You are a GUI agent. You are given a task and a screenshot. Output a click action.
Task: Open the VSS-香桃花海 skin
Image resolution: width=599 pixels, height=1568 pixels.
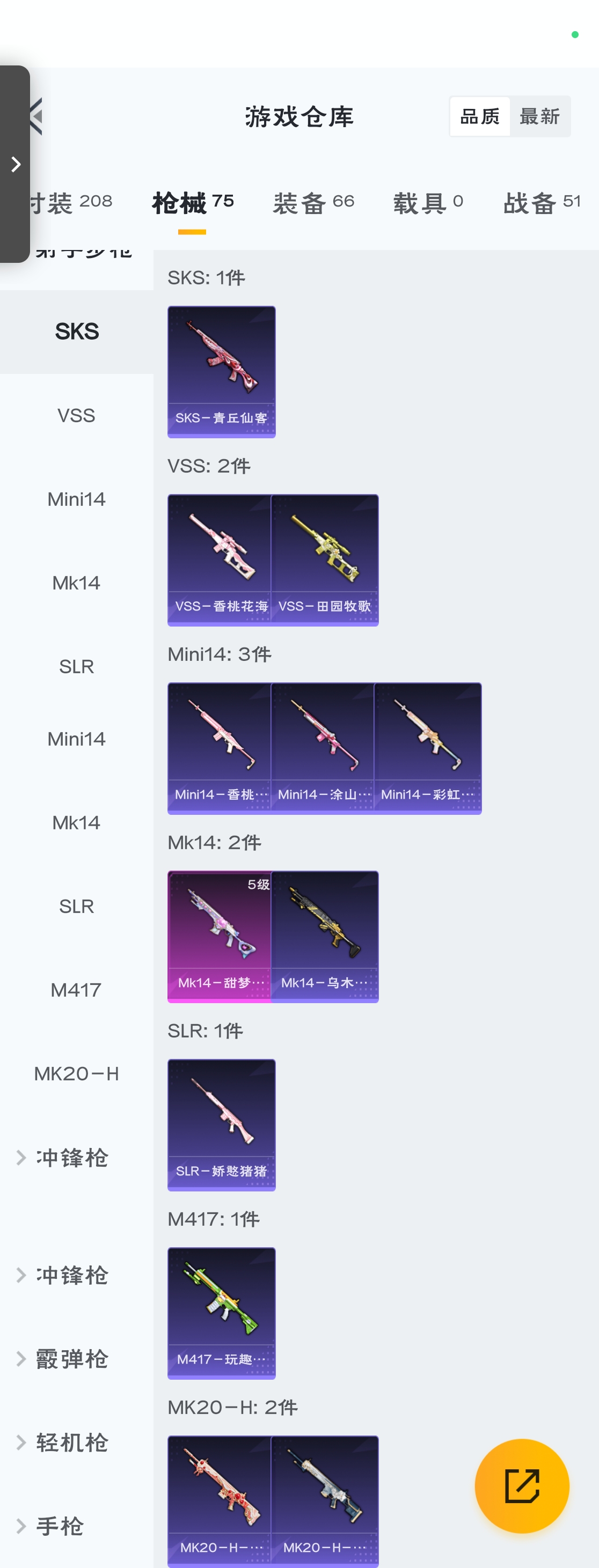pyautogui.click(x=221, y=560)
